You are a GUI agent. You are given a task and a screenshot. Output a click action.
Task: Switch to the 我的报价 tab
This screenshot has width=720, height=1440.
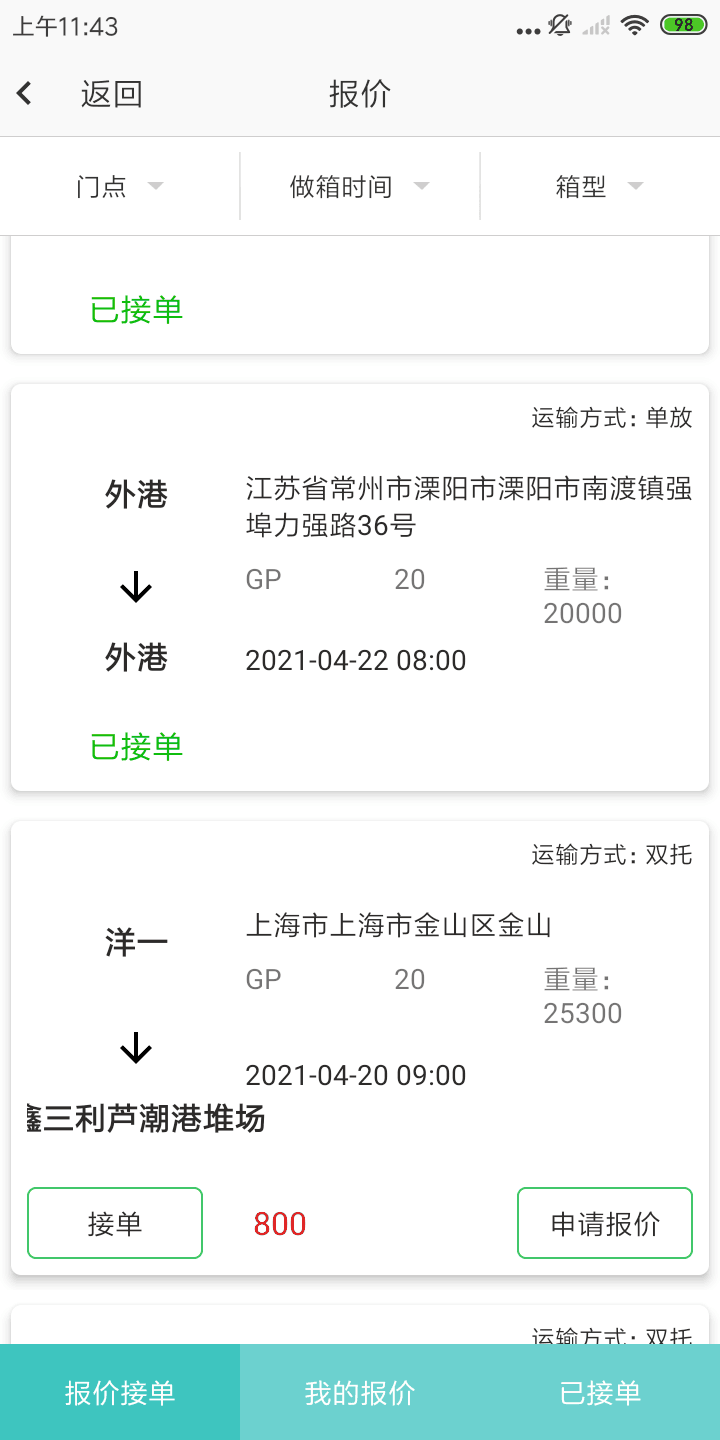tap(360, 1393)
